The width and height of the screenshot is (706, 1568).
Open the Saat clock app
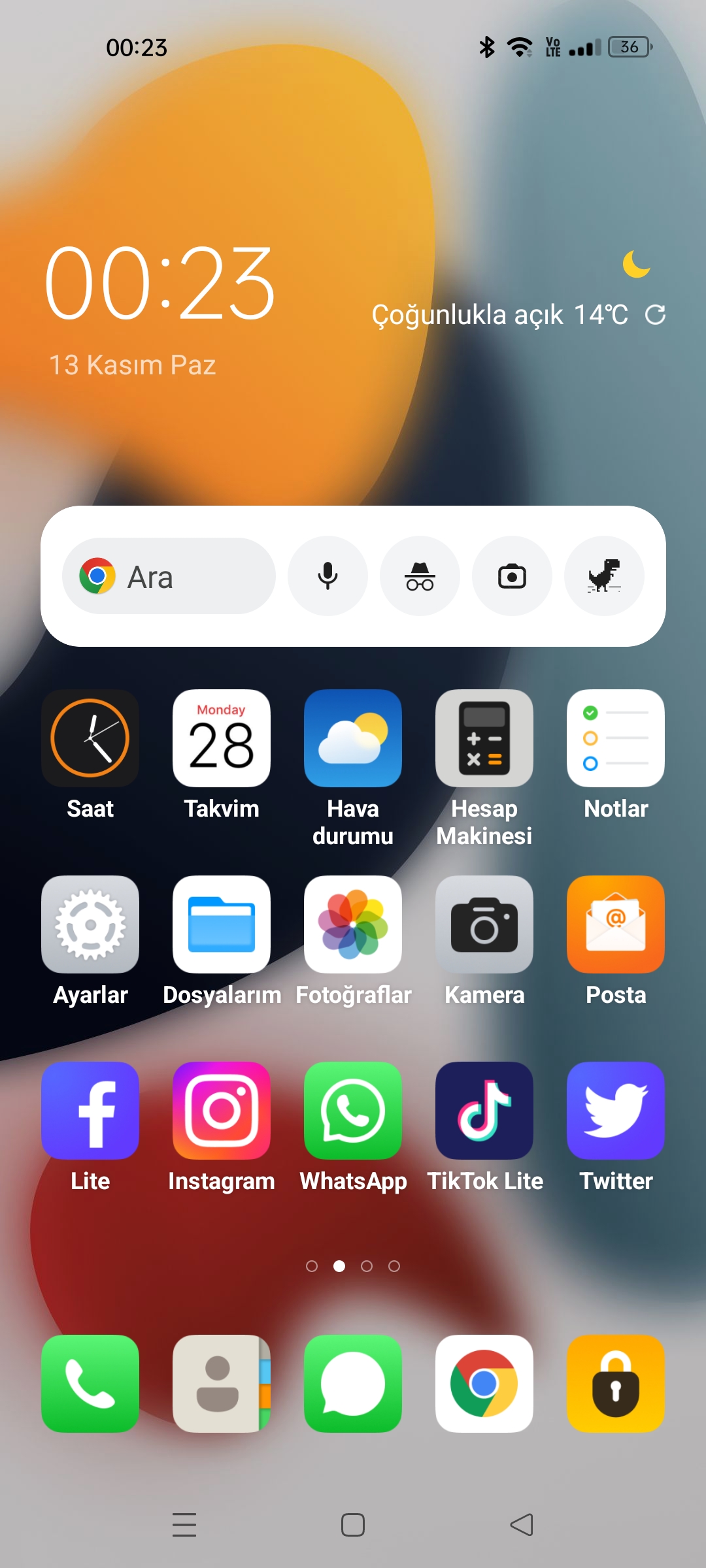click(x=90, y=738)
